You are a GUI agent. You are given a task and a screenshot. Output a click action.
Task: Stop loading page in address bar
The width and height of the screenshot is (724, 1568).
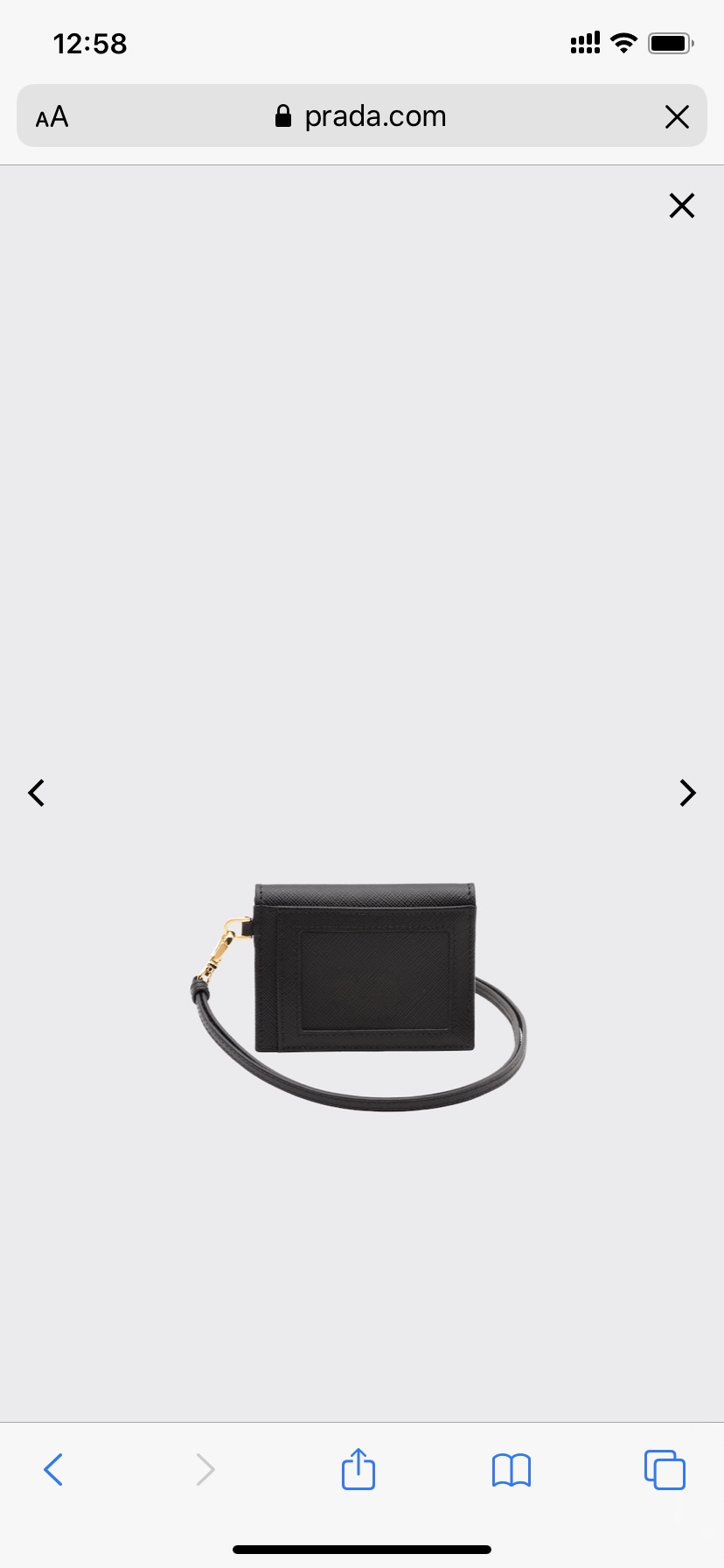point(677,116)
